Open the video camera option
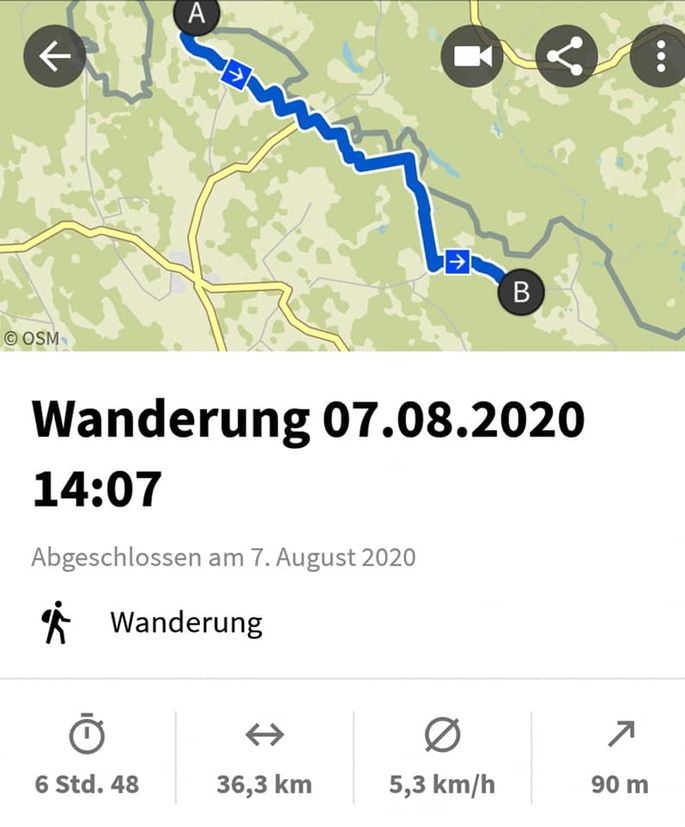The height and width of the screenshot is (827, 685). point(472,56)
